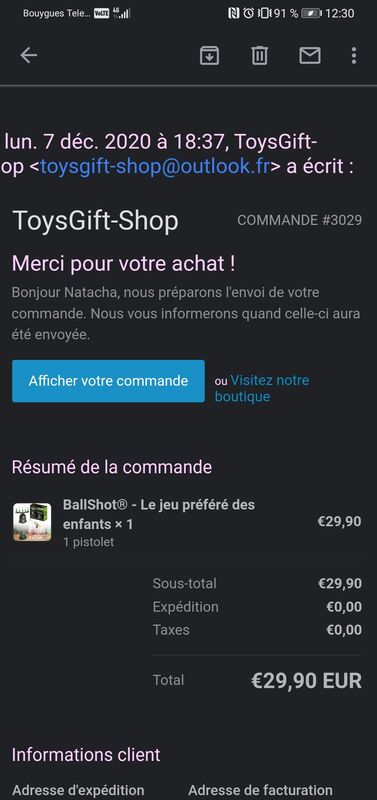
Task: Open the Visitez notre boutique link
Action: pyautogui.click(x=262, y=388)
